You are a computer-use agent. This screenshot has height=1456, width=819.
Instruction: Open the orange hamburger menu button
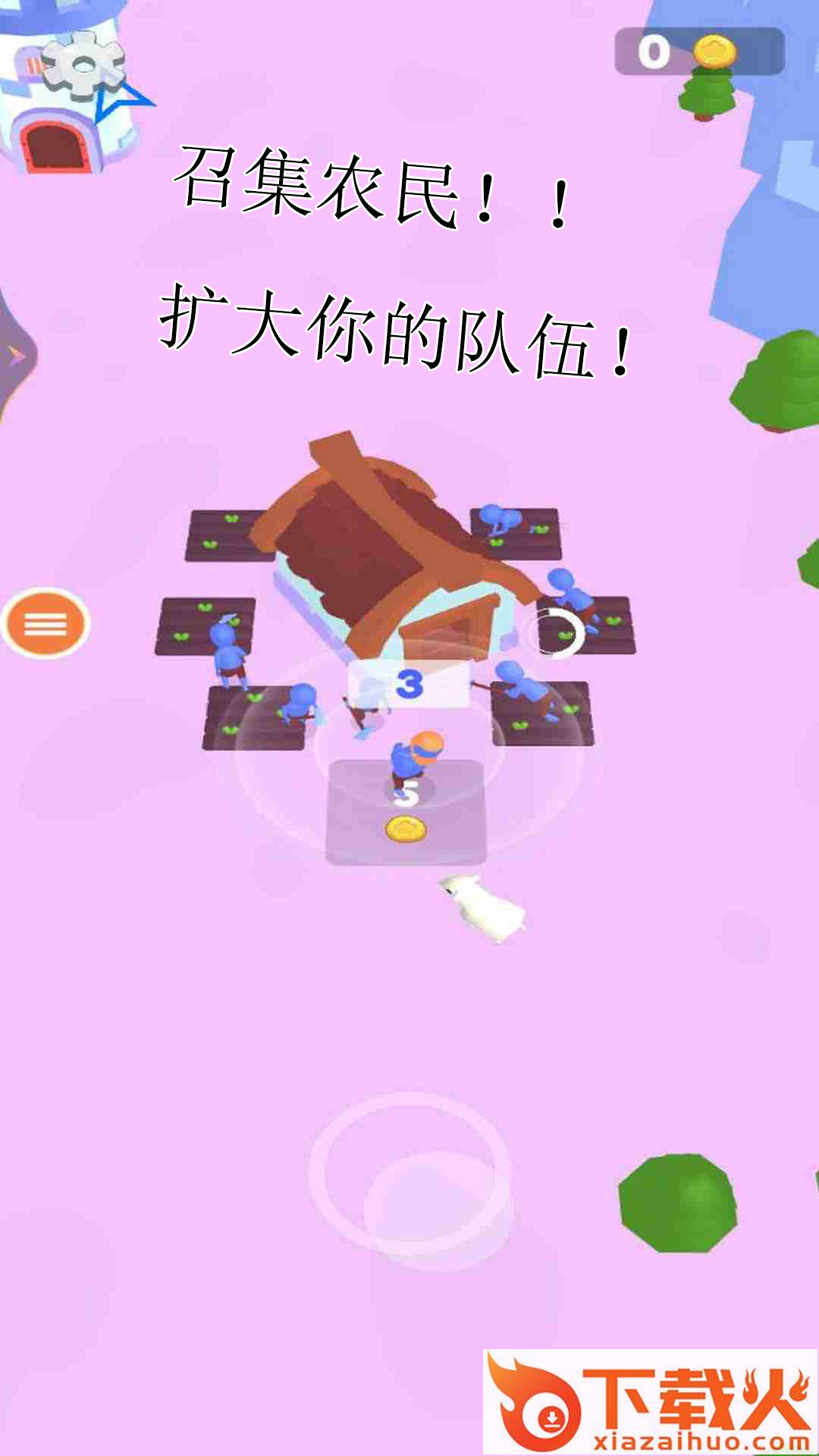tap(45, 623)
